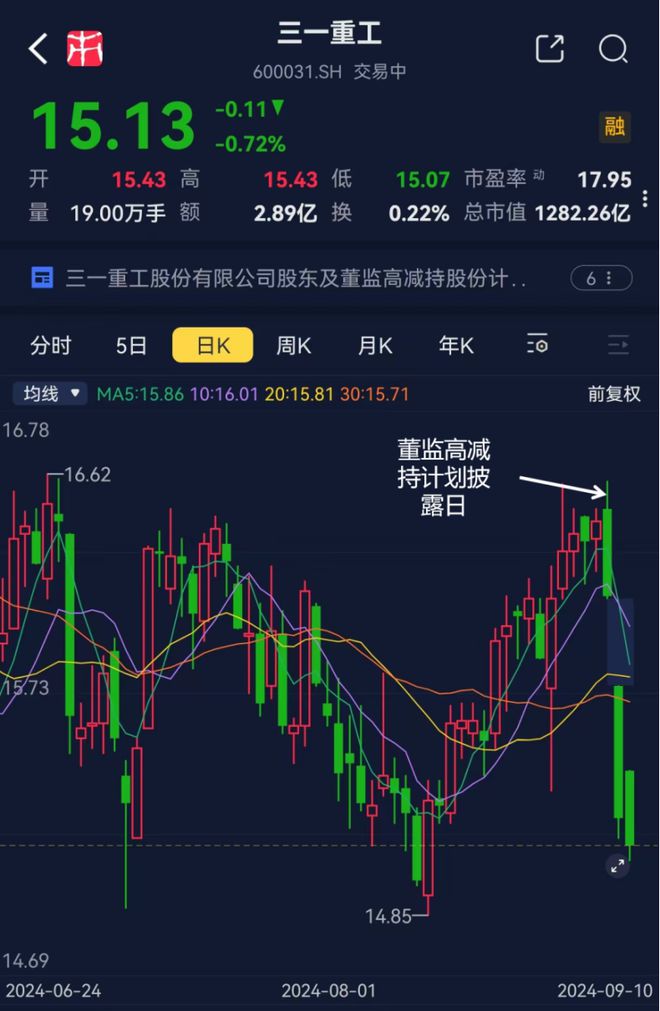Share the stock page
This screenshot has height=1011, width=660.
point(550,48)
